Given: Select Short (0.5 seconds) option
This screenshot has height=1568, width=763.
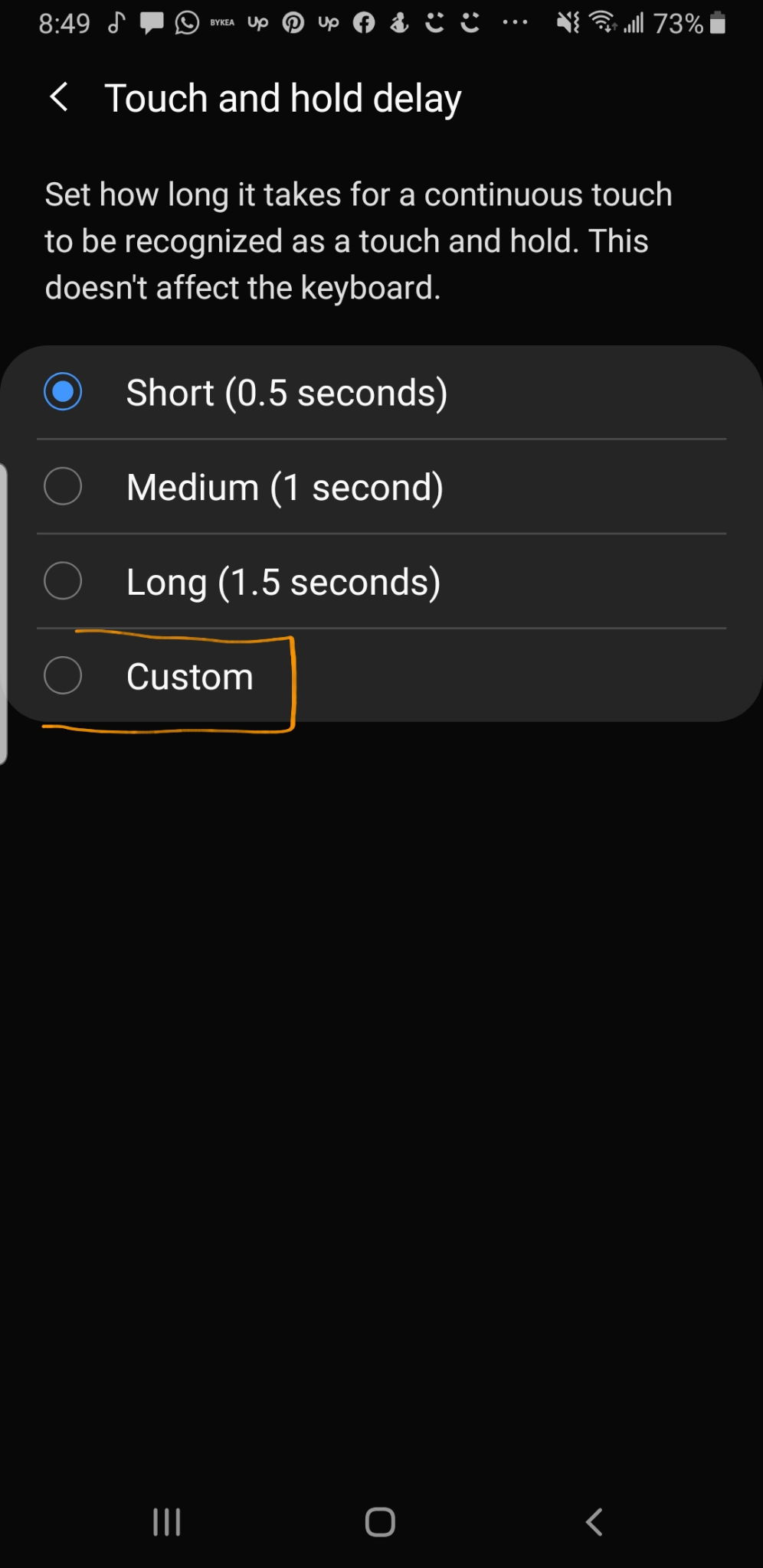Looking at the screenshot, I should [381, 392].
